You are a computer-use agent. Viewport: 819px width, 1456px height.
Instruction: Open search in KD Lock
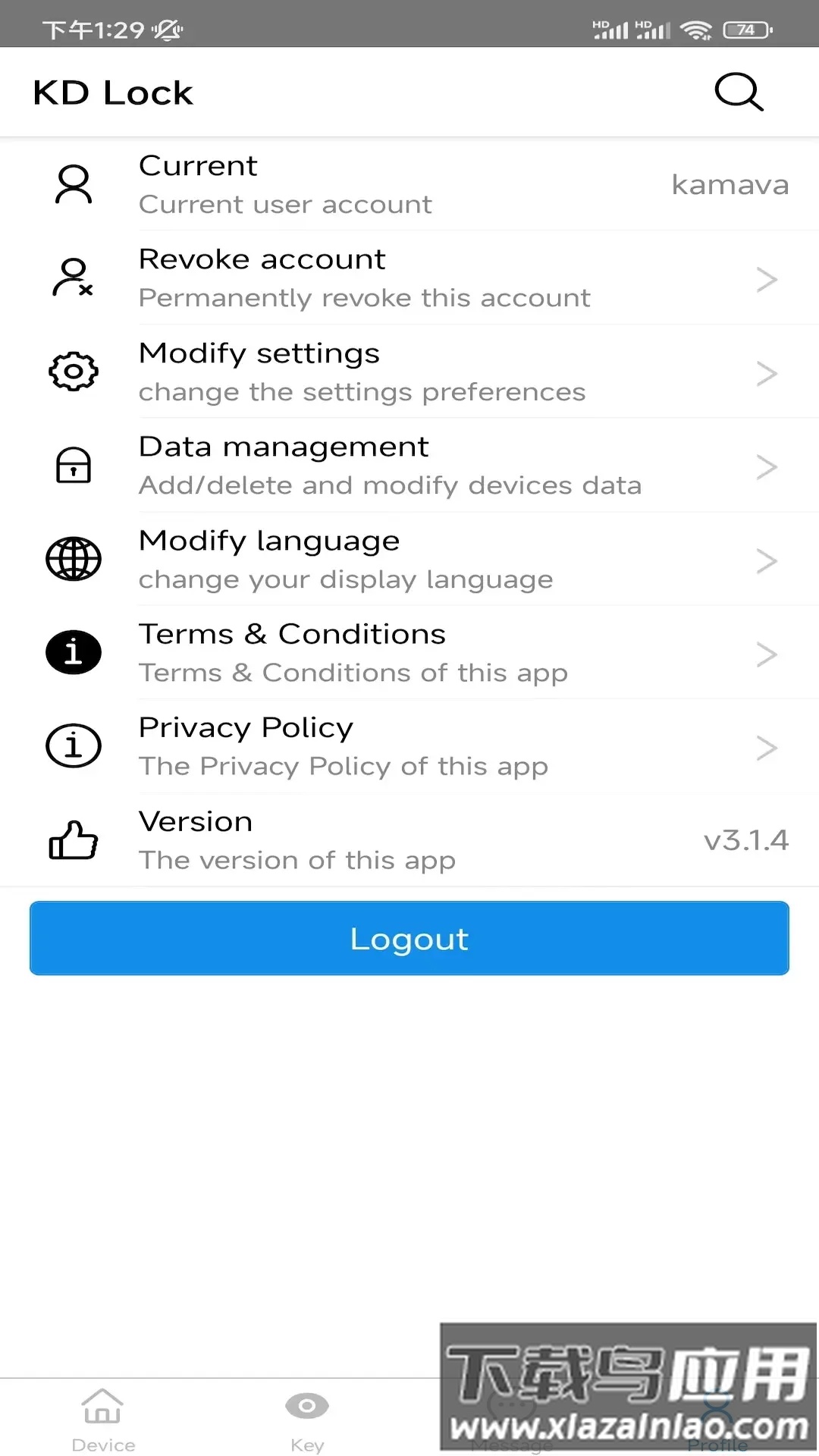pos(739,93)
